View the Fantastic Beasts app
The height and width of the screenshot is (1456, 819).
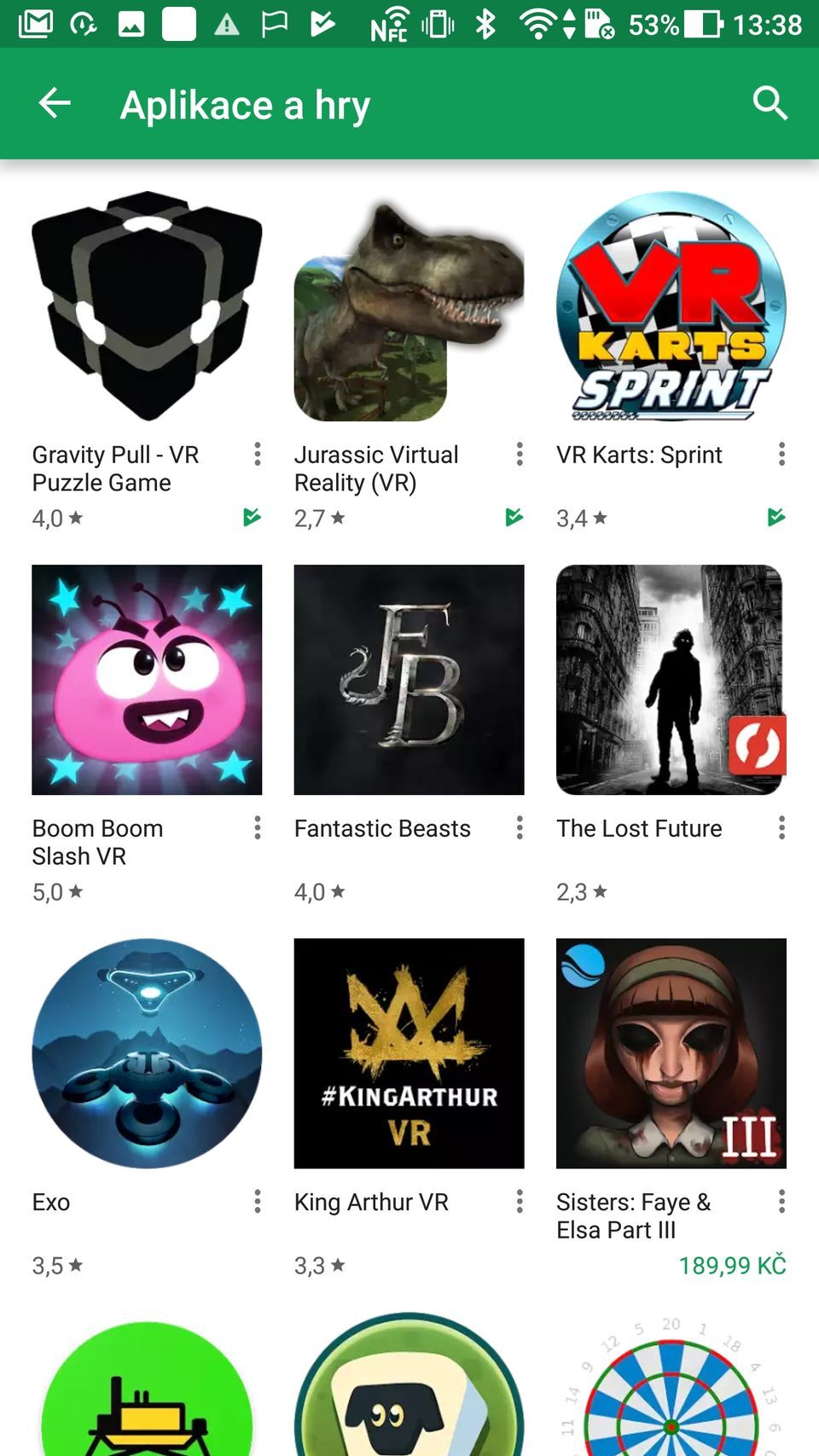(x=409, y=680)
